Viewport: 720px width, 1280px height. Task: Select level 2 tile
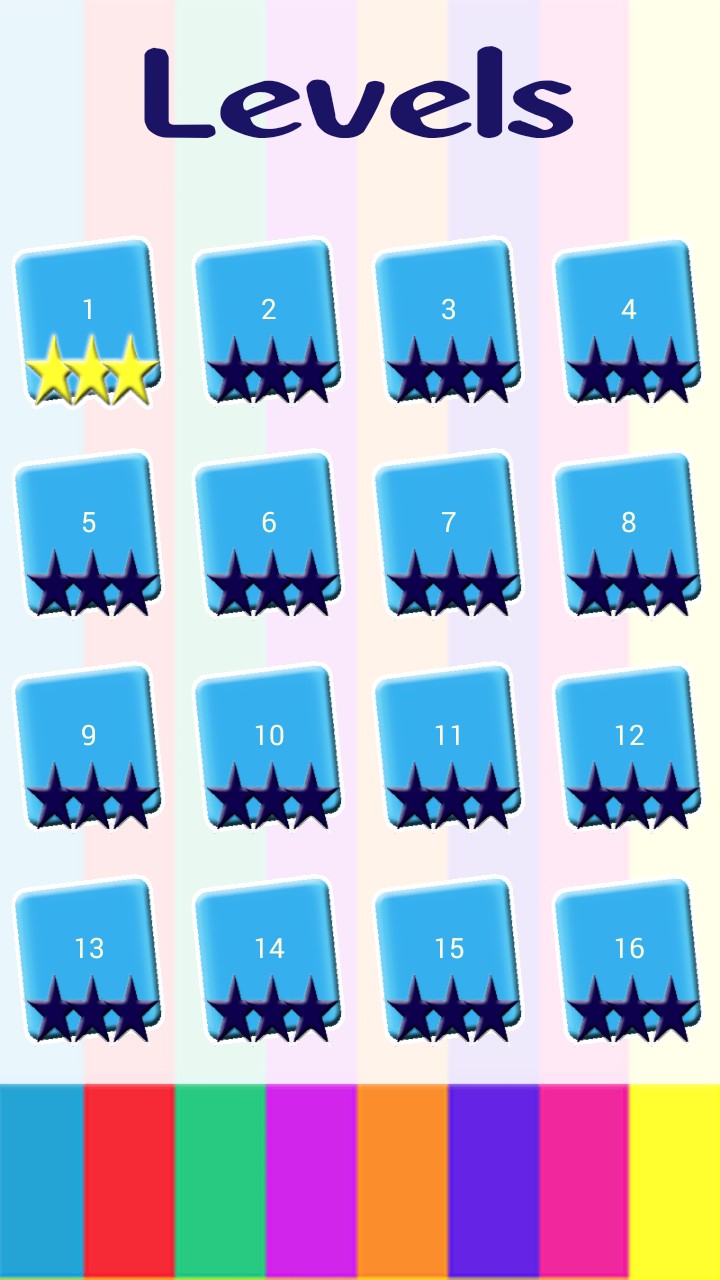tap(268, 322)
